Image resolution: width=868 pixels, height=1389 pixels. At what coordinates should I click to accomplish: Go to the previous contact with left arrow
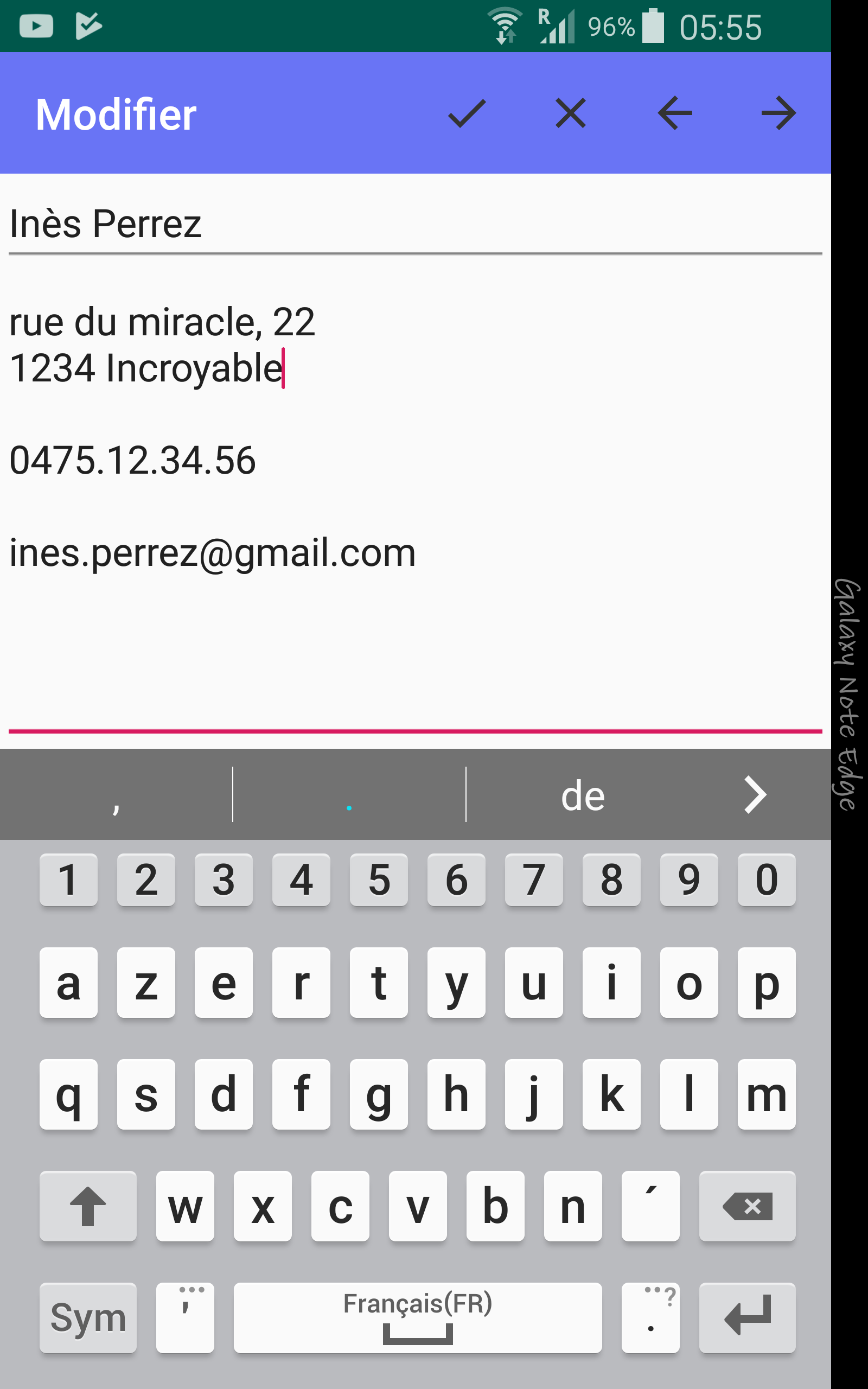coord(674,113)
